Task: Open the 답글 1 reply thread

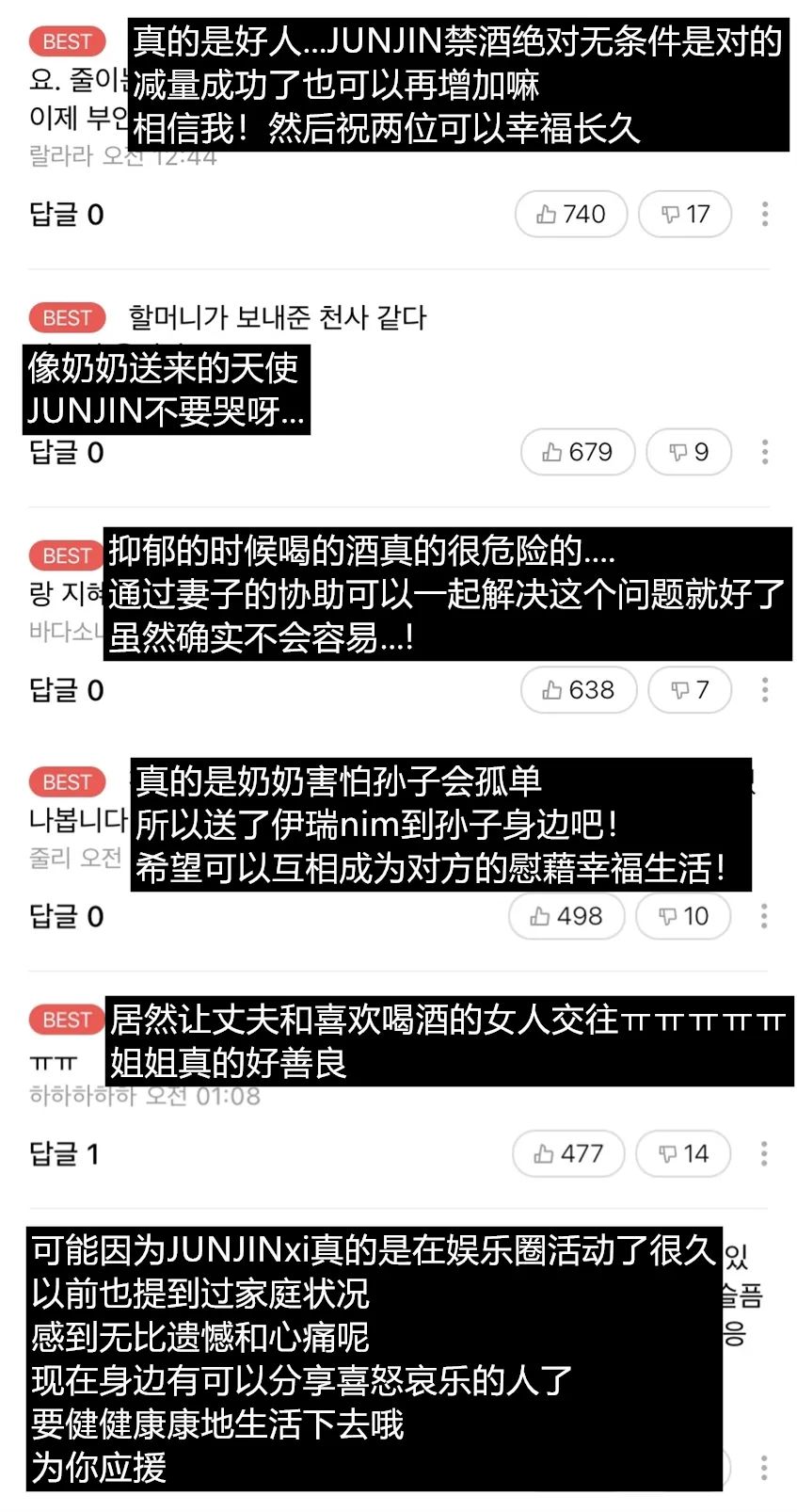Action: tap(64, 1154)
